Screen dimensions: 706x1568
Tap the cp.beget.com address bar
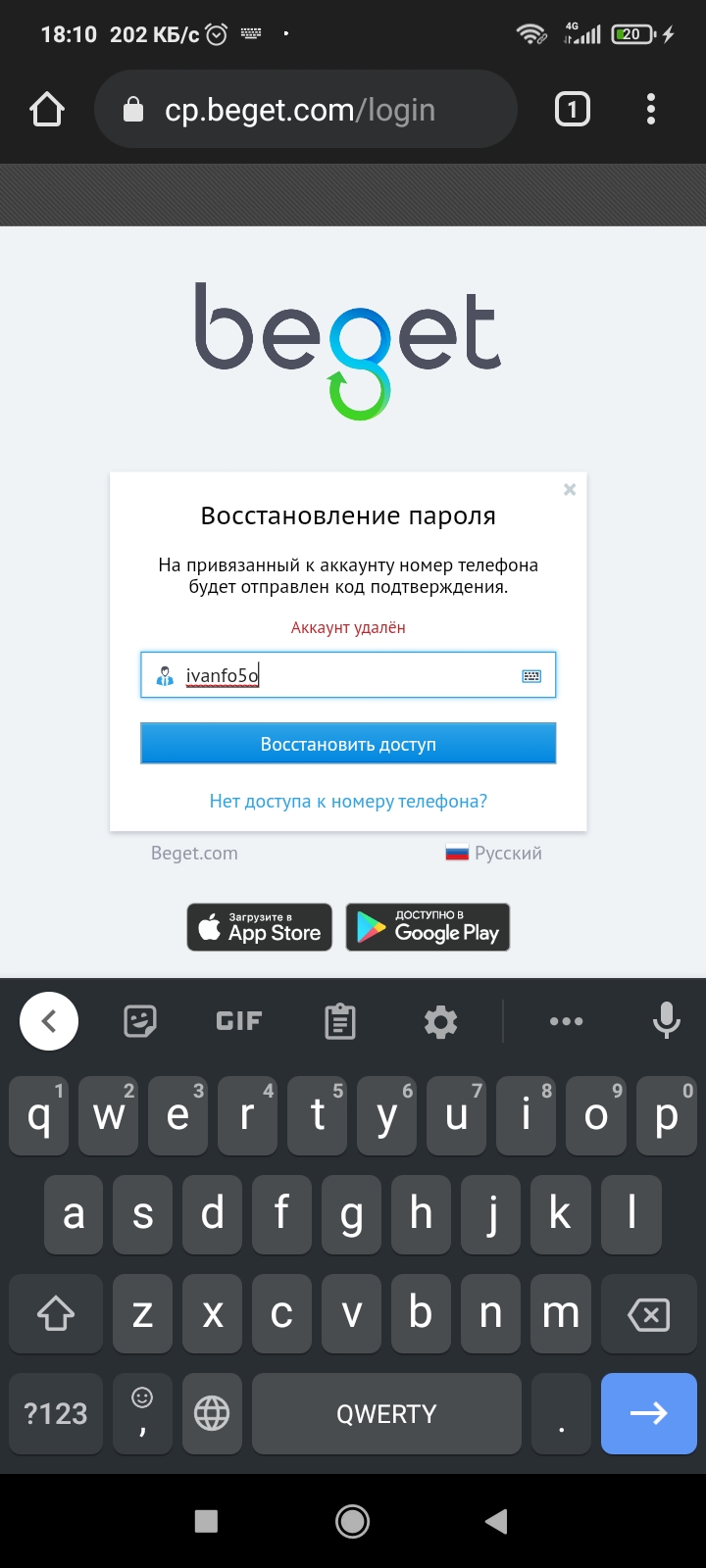pyautogui.click(x=304, y=110)
